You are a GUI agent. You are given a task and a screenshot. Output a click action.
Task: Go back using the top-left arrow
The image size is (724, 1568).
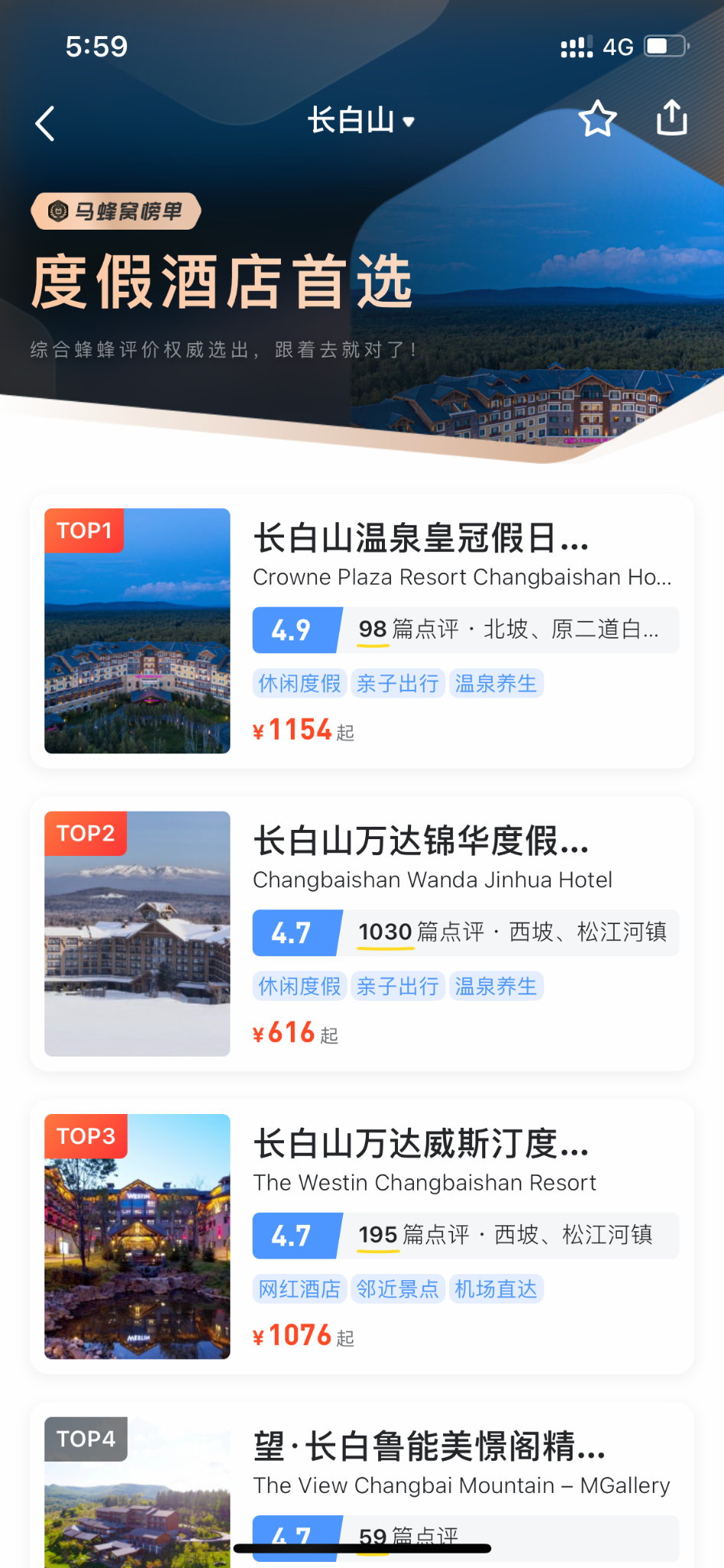click(x=45, y=123)
